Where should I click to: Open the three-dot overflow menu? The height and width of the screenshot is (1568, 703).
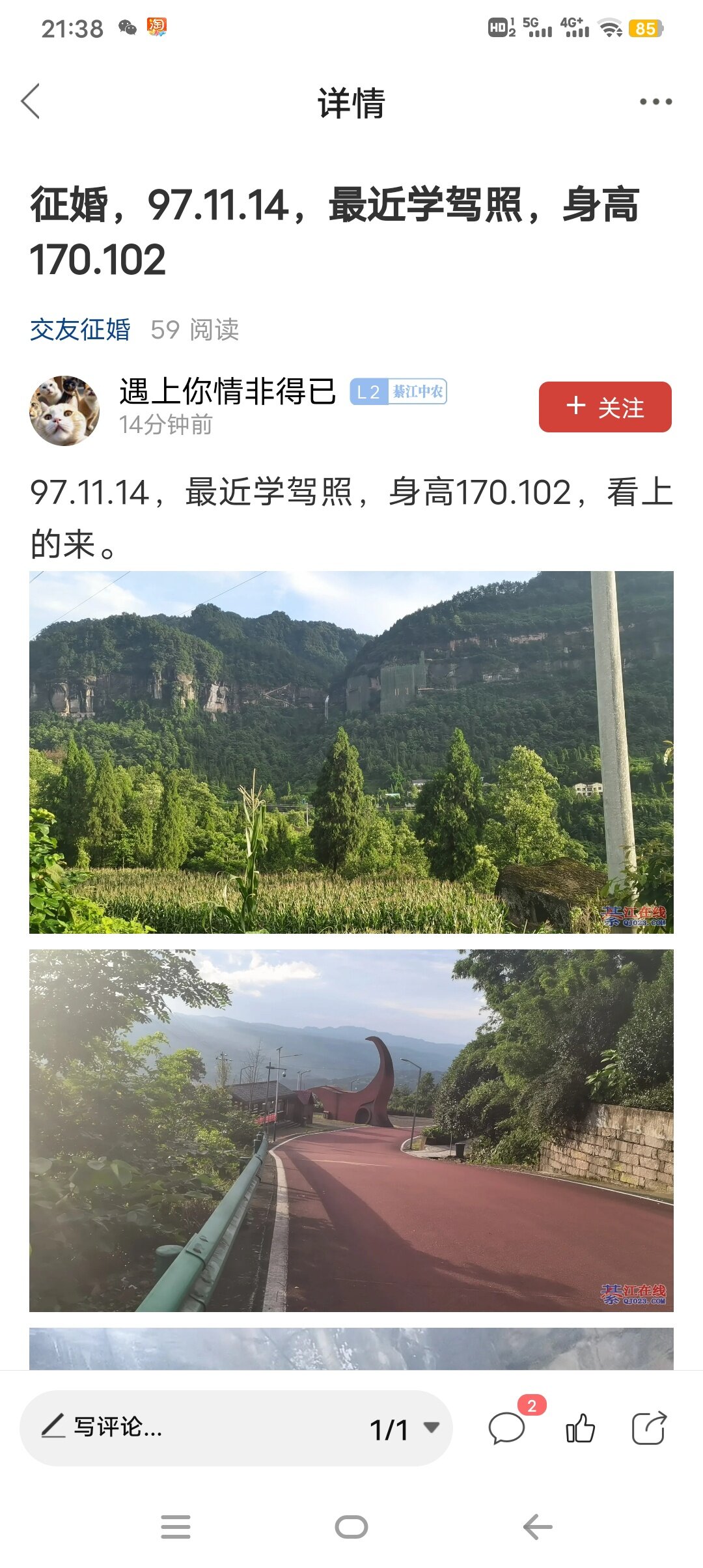click(x=655, y=102)
